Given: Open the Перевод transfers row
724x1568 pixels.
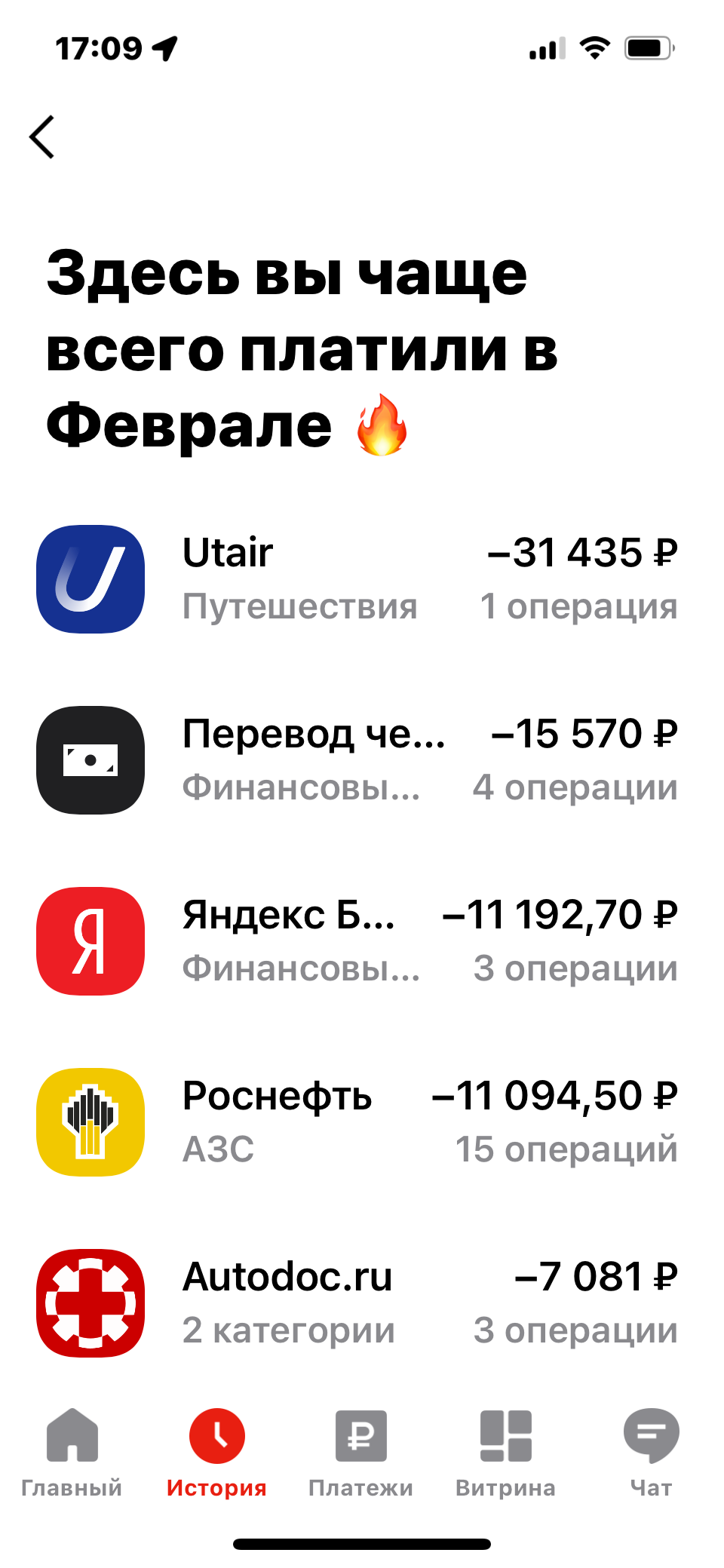Looking at the screenshot, I should 362,760.
